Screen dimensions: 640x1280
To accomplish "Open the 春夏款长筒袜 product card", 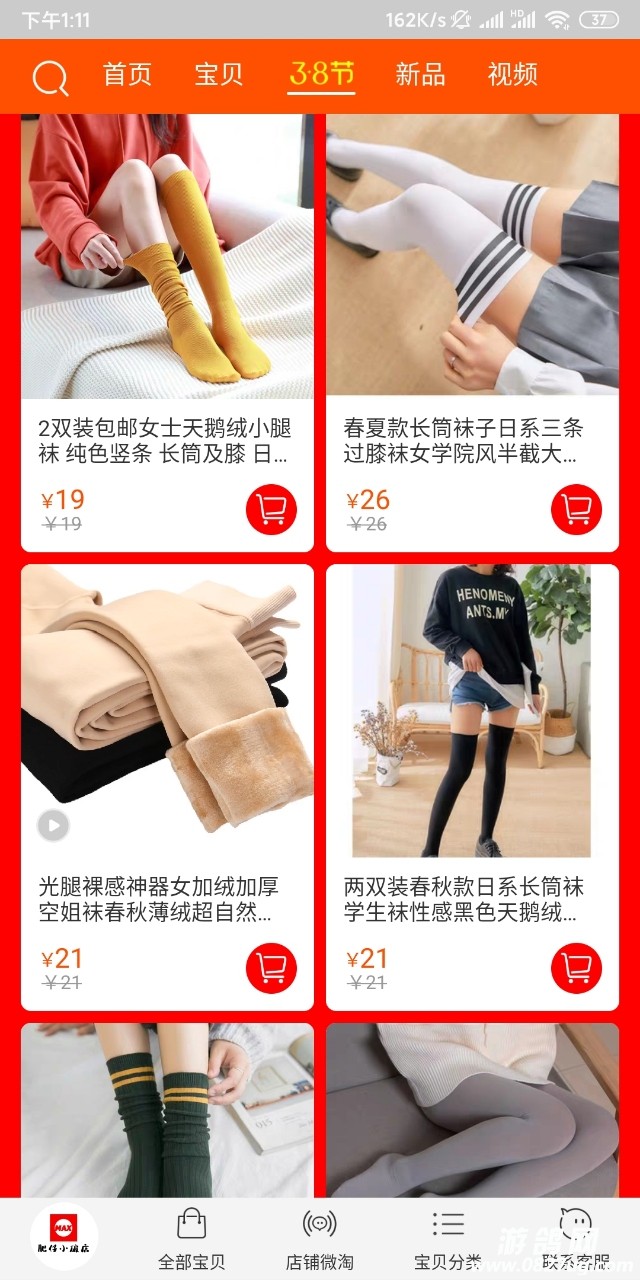I will pos(472,300).
